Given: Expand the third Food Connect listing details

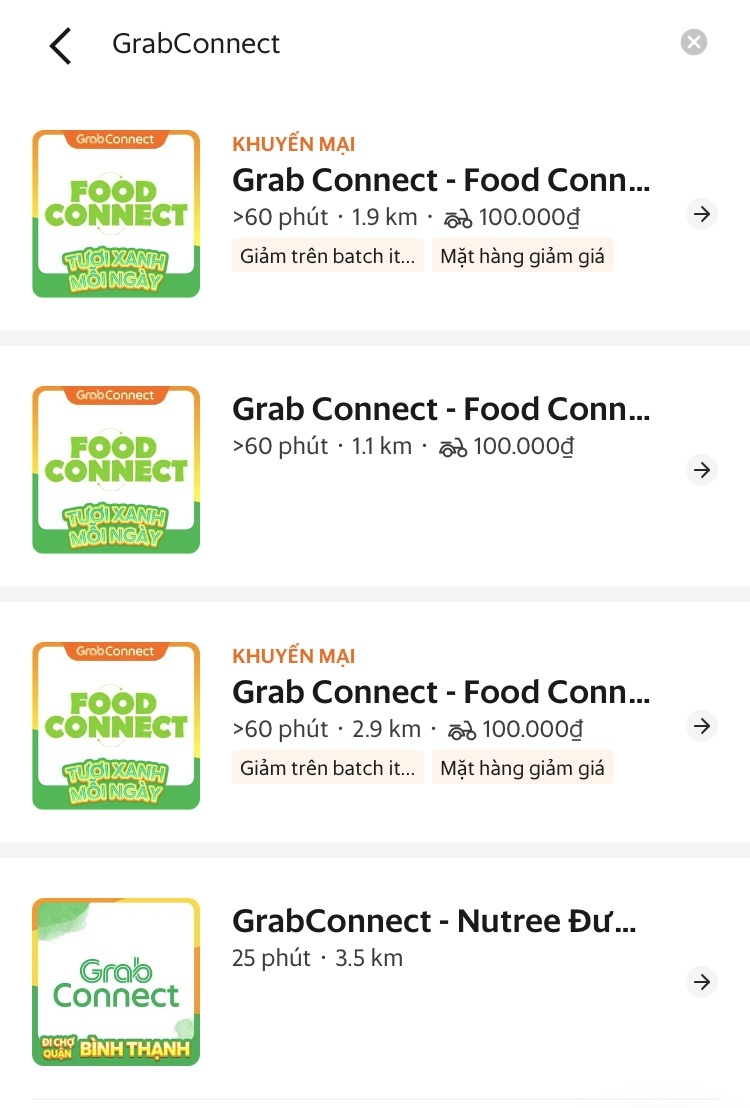Looking at the screenshot, I should [x=701, y=727].
